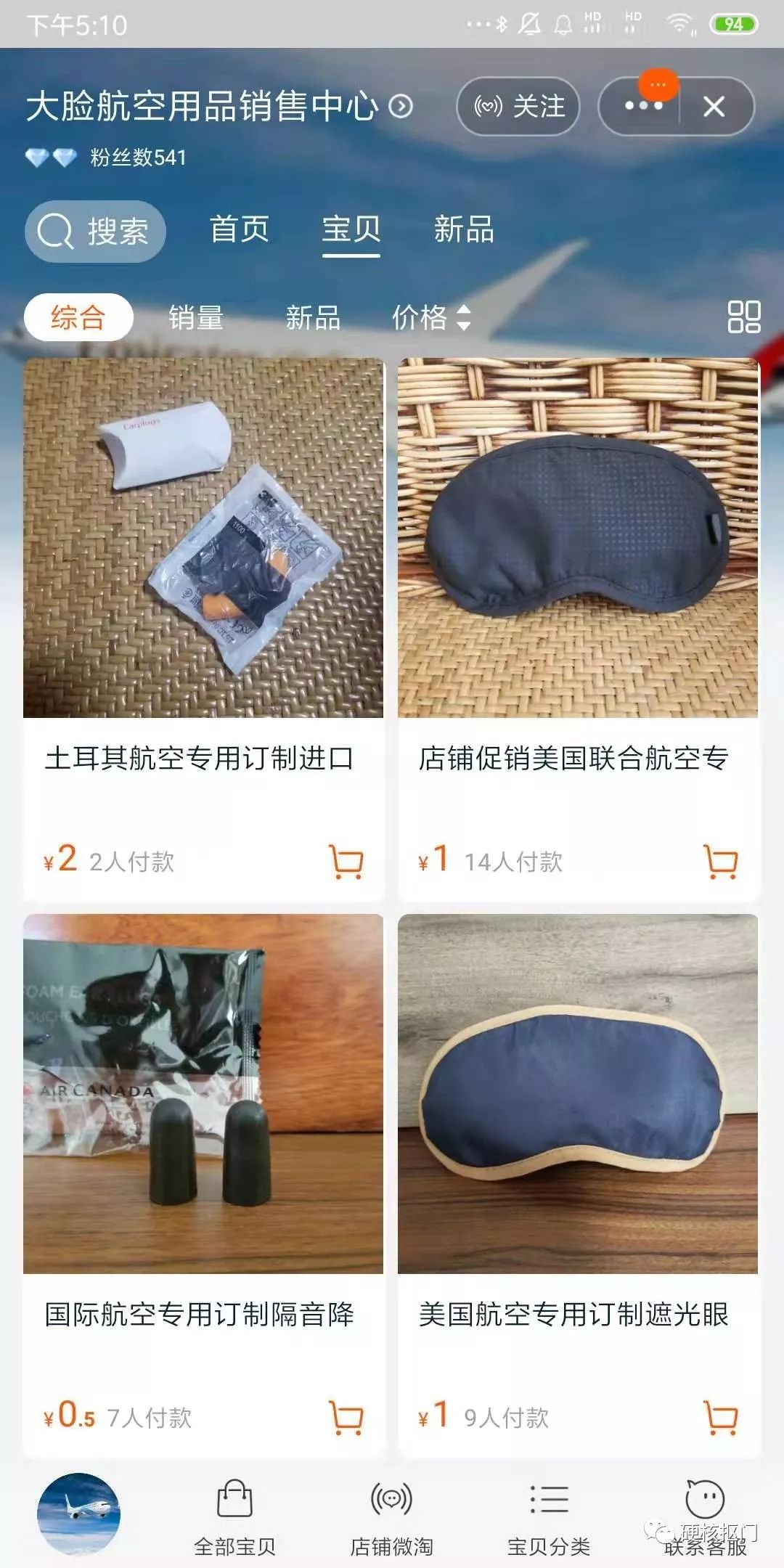Screen dimensions: 784x1568
Task: Open the 价格 price sort dropdown
Action: pos(430,318)
